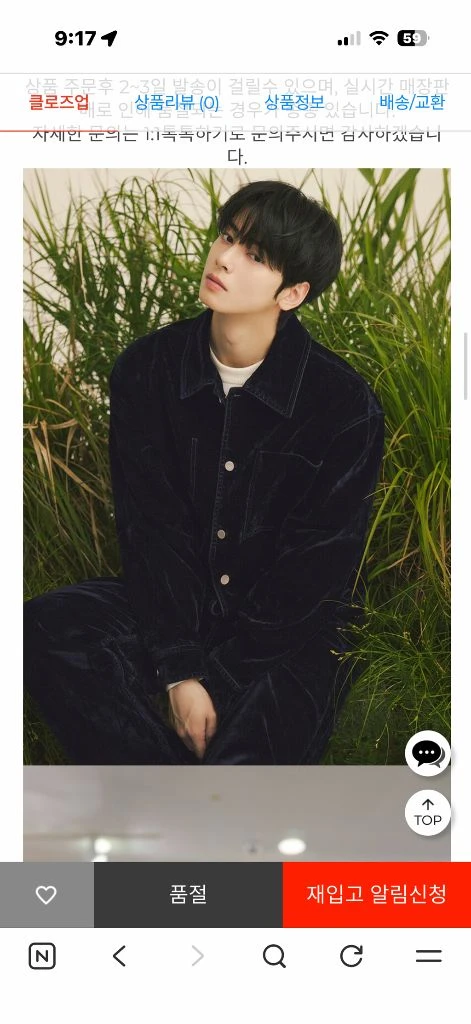Image resolution: width=471 pixels, height=1024 pixels.
Task: Open browser search
Action: 274,957
